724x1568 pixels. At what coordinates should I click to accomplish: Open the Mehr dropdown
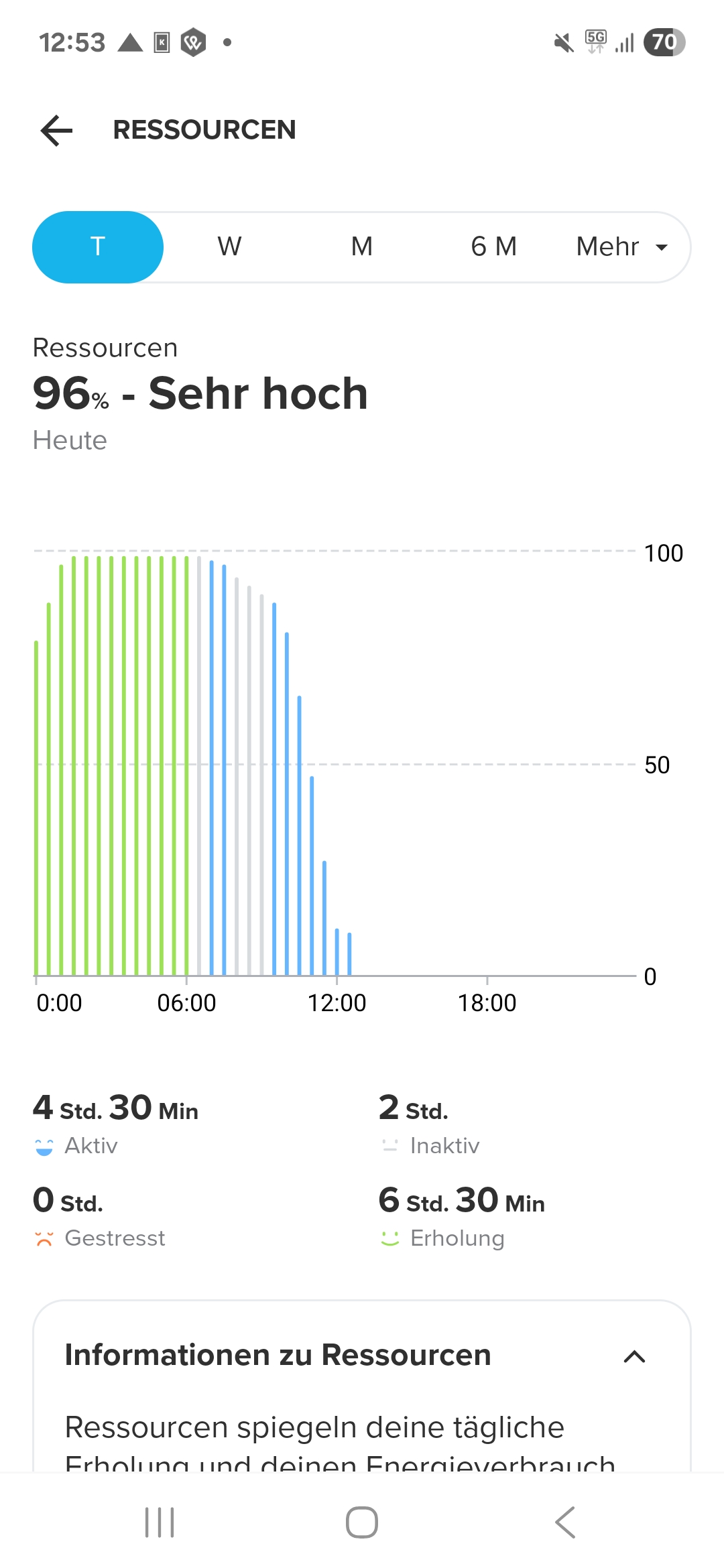click(x=622, y=247)
